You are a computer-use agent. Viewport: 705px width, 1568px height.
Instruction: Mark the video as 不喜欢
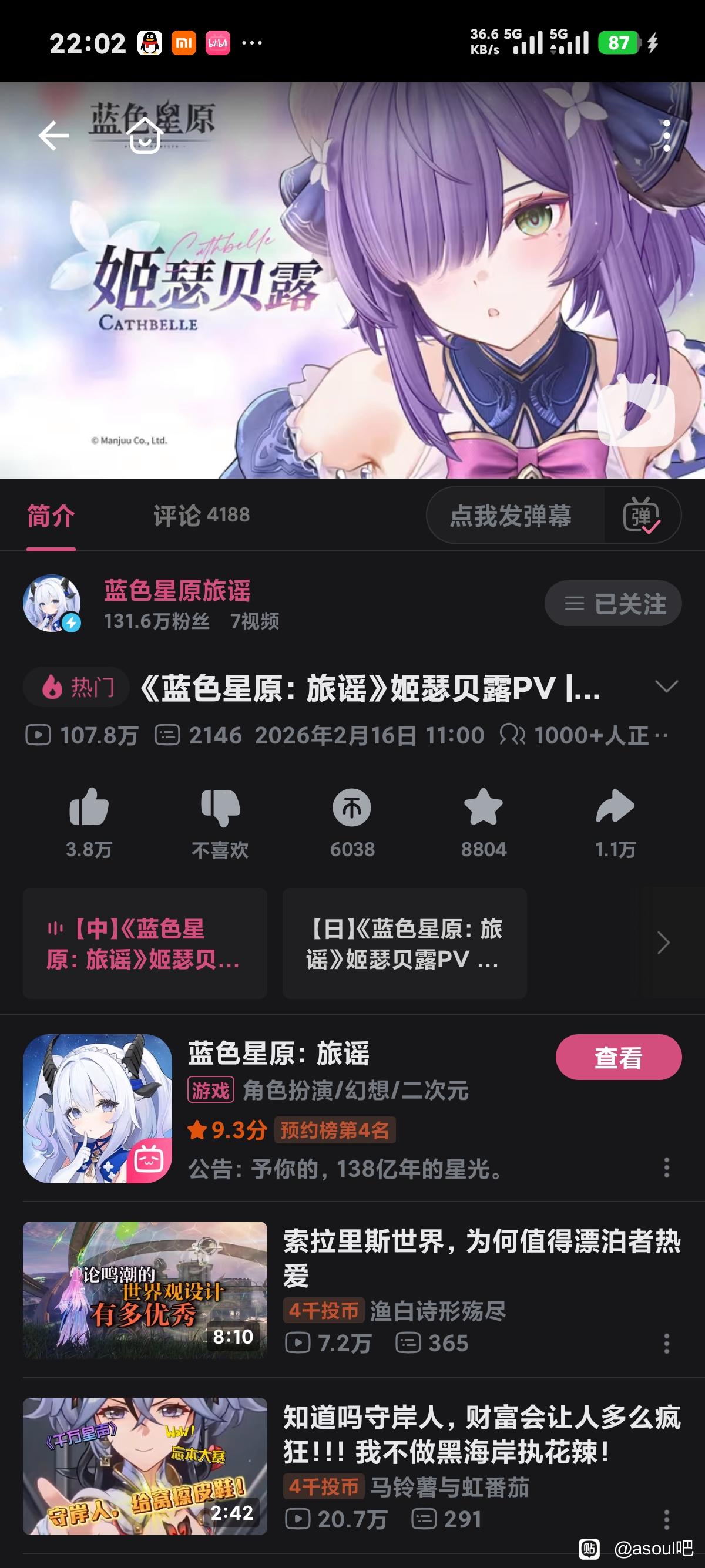pyautogui.click(x=220, y=808)
